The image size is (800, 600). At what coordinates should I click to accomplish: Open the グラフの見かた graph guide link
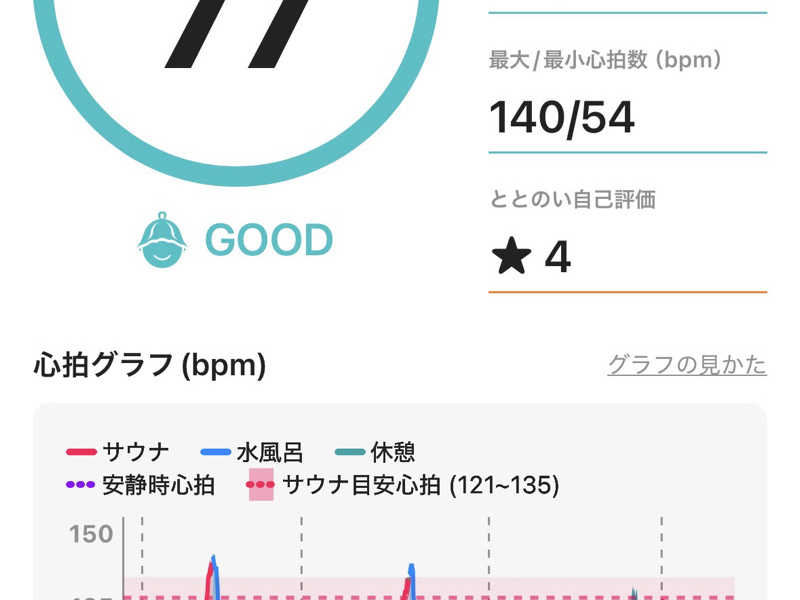(x=687, y=365)
